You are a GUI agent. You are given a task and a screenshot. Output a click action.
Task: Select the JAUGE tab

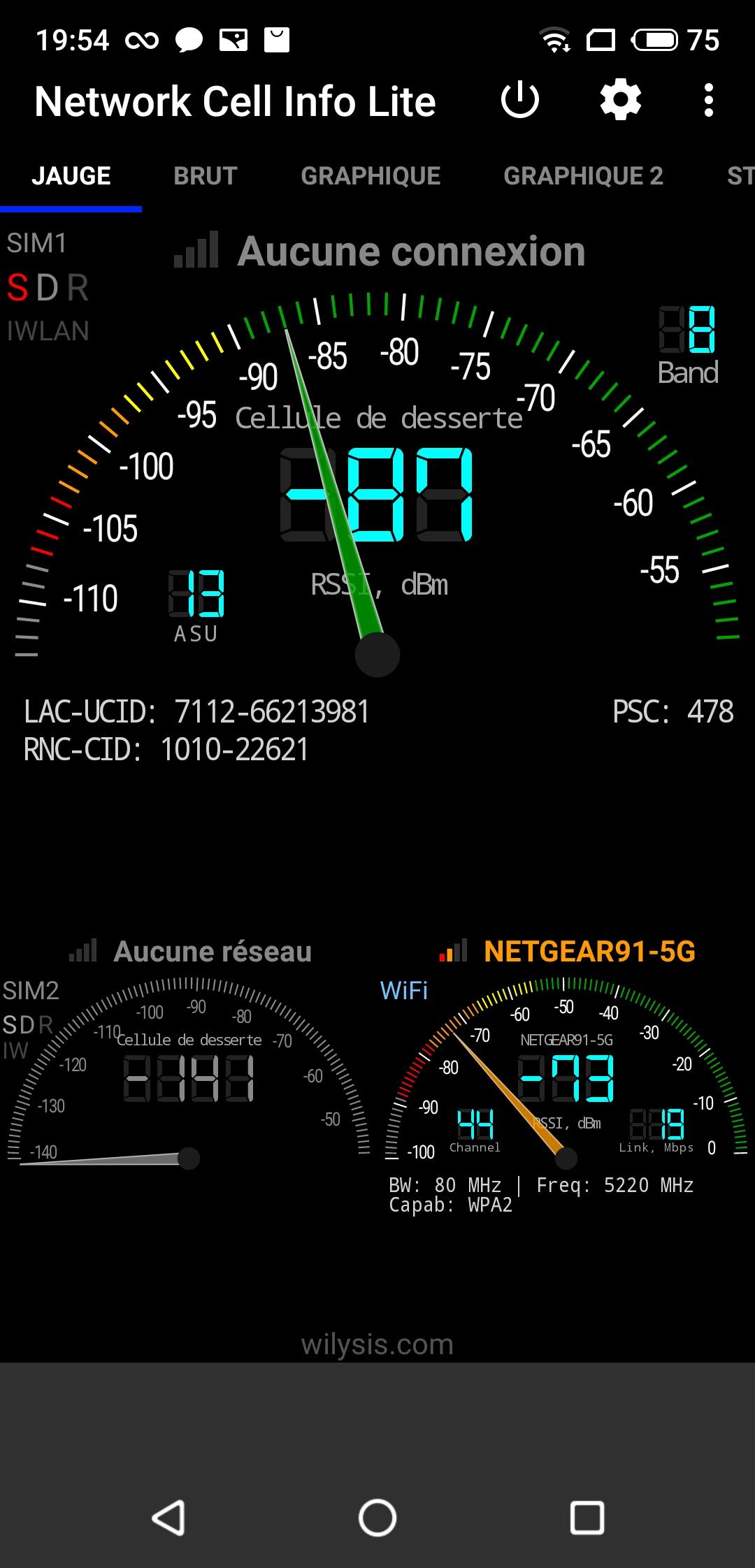pos(71,176)
